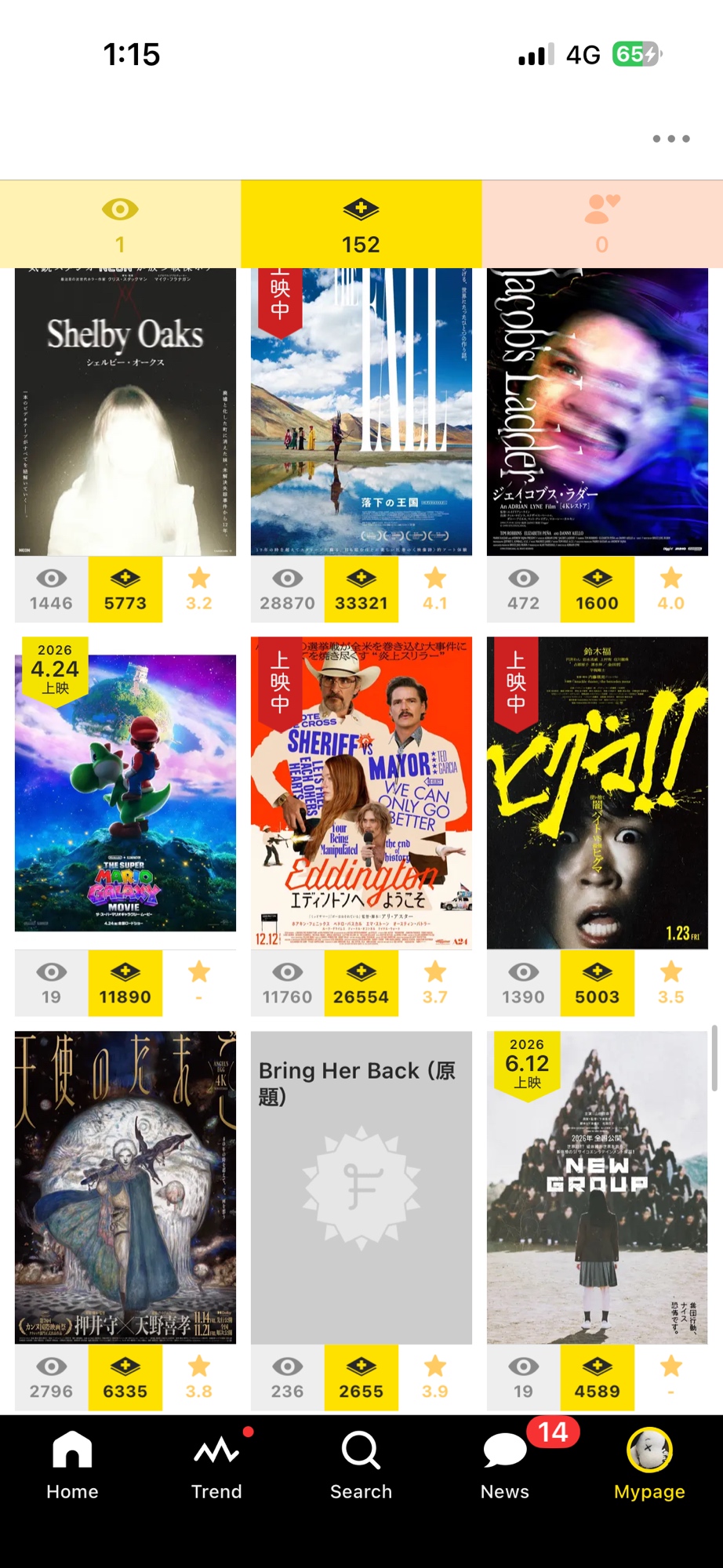Open the New Group movie poster

pyautogui.click(x=597, y=1186)
